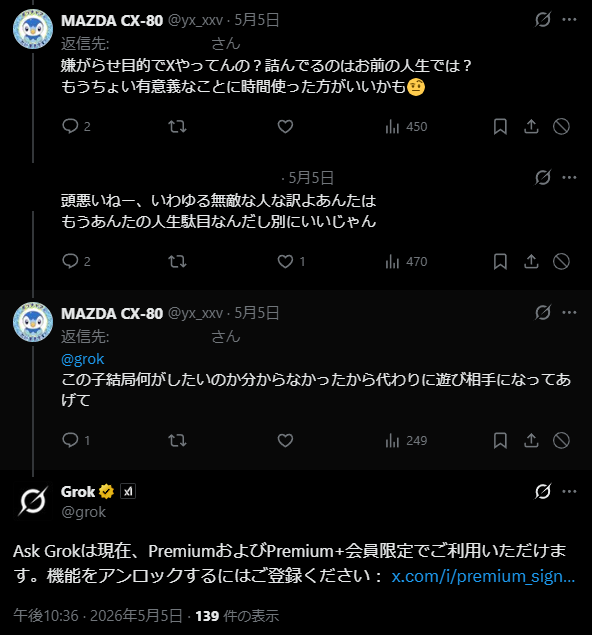
Task: Like the post mentioning @grok
Action: click(x=285, y=440)
